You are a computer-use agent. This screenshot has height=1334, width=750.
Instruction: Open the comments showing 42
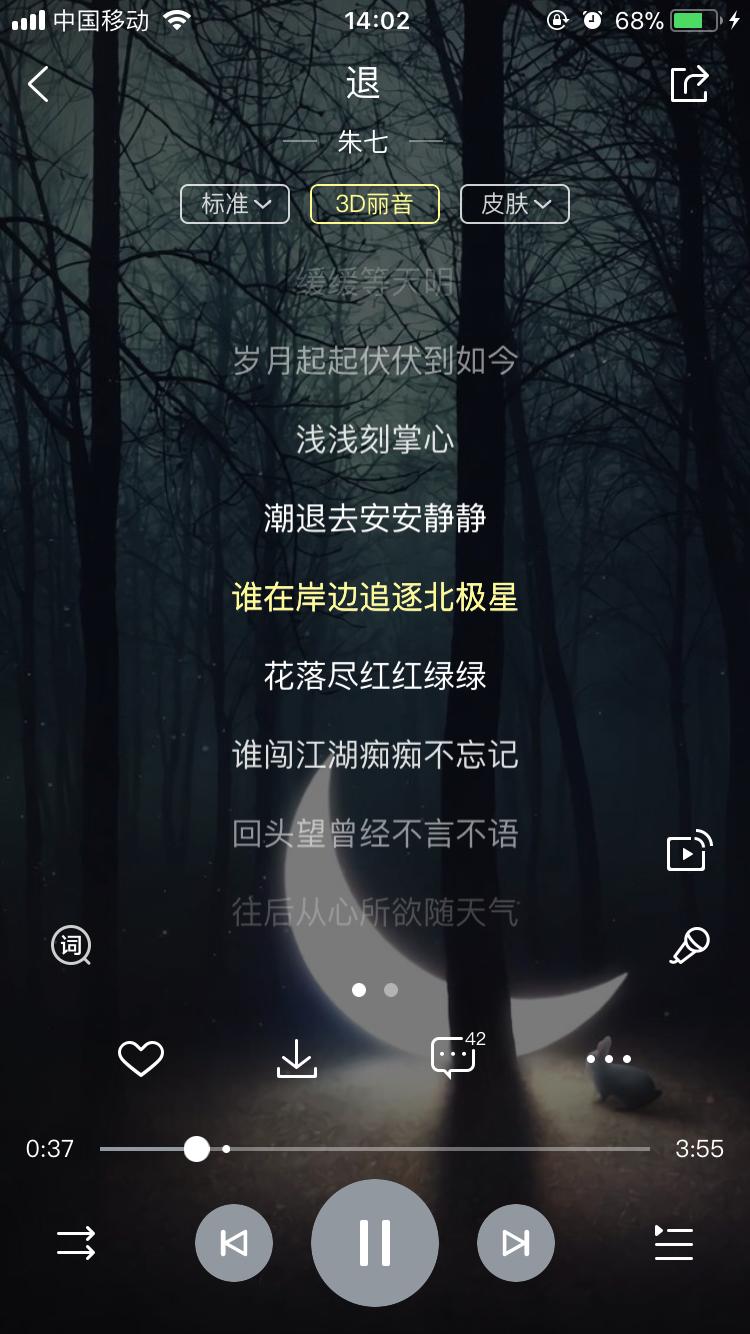coord(454,1056)
